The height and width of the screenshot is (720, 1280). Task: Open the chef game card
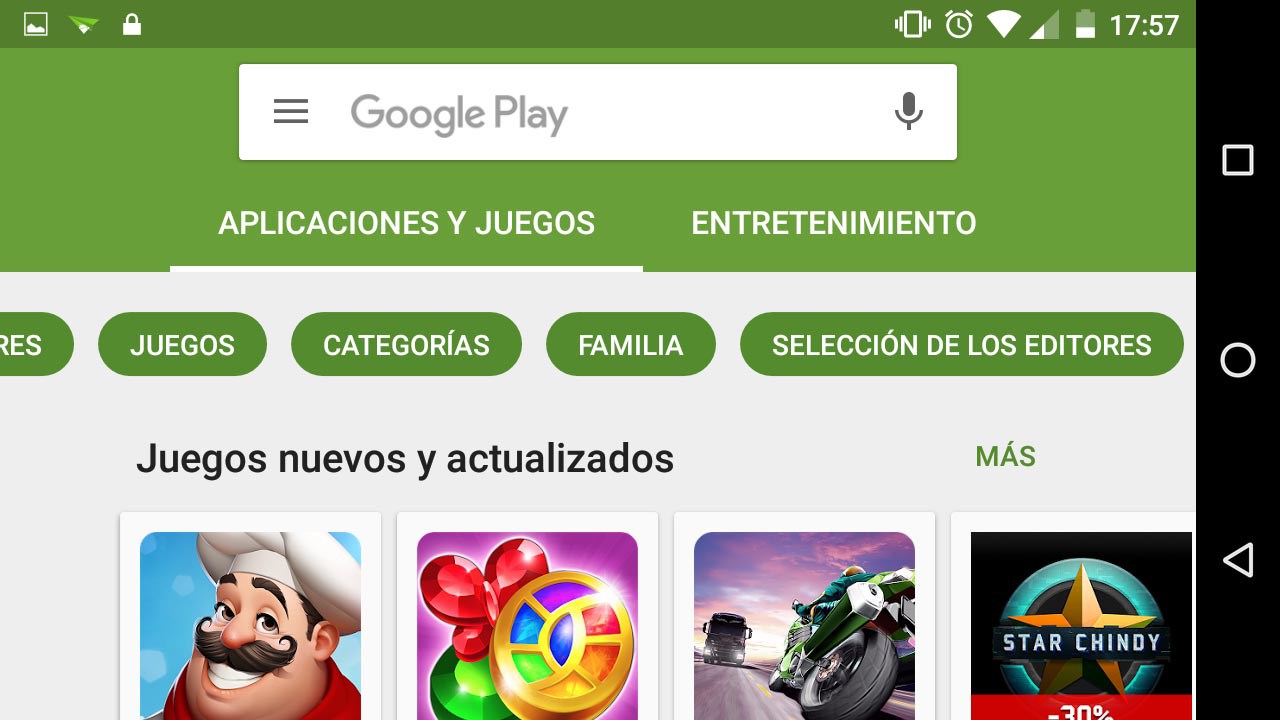(x=250, y=625)
